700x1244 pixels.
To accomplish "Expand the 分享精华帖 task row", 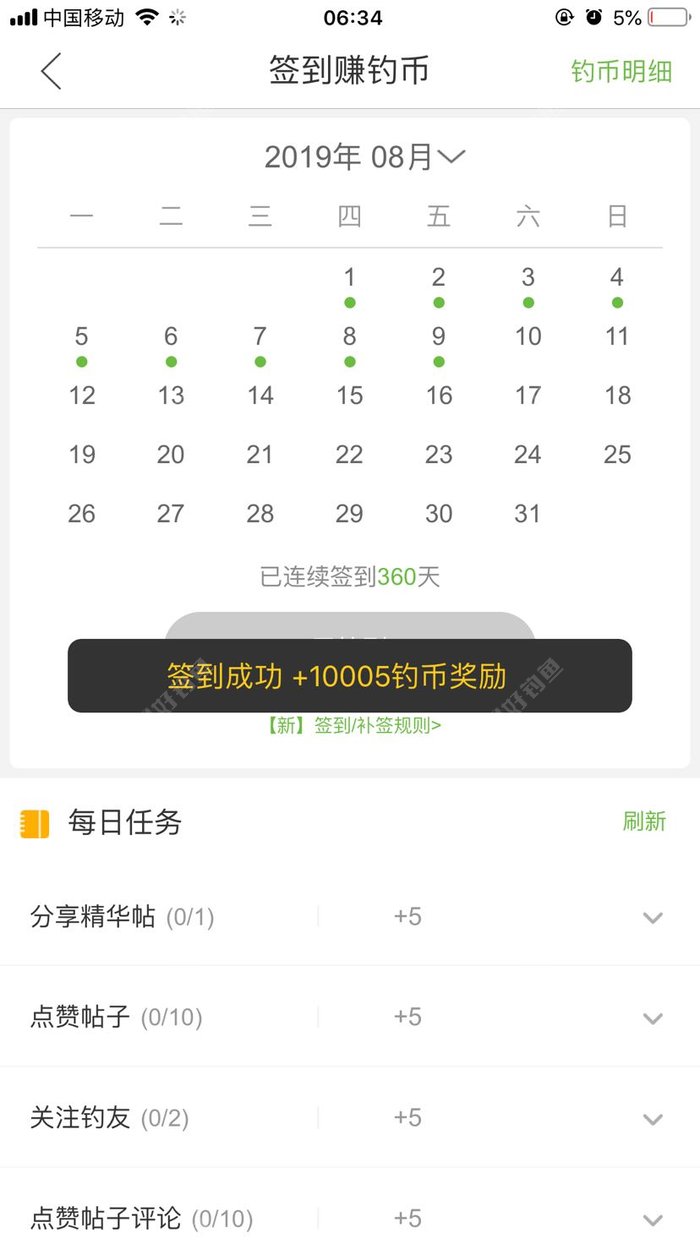I will click(x=653, y=917).
